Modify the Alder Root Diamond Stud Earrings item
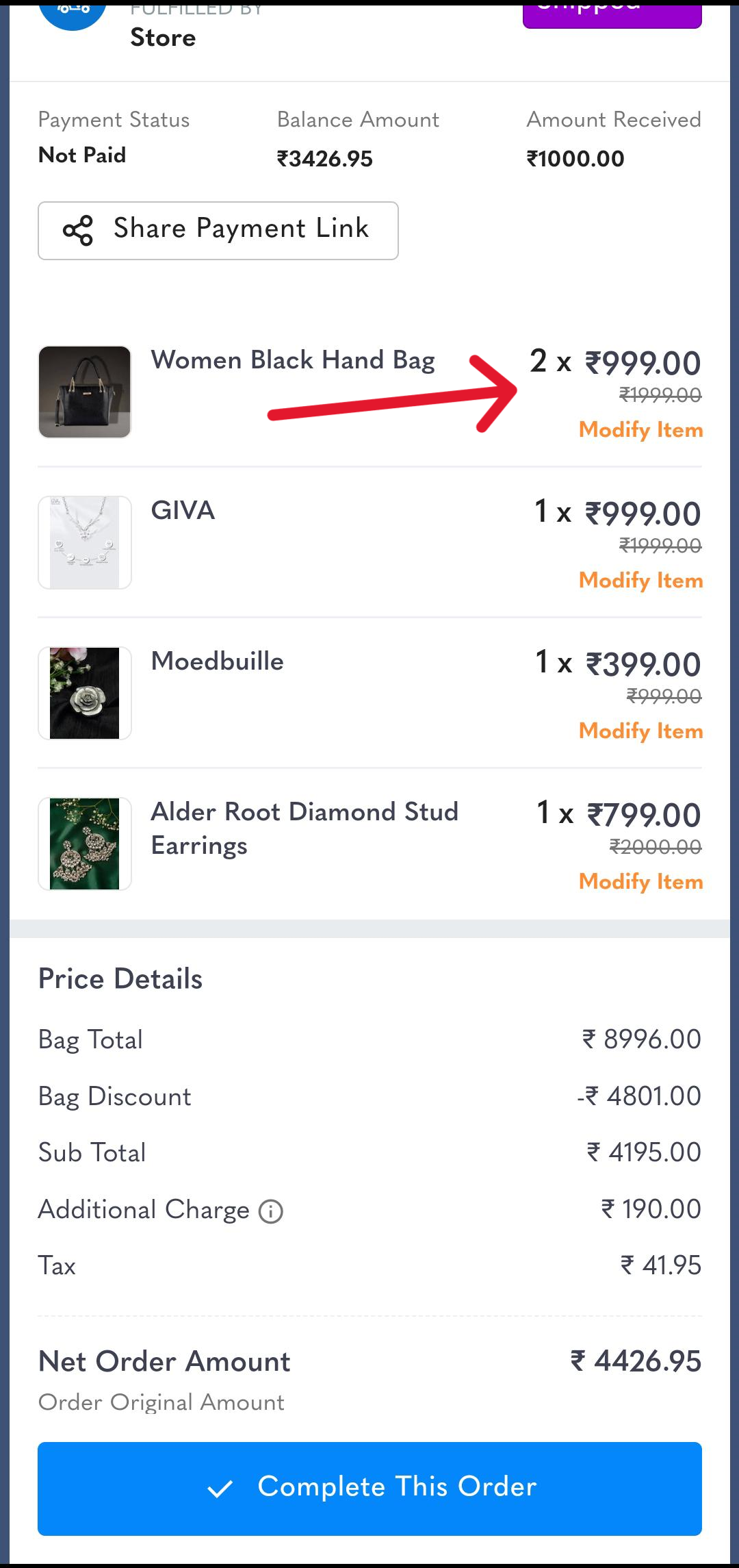Viewport: 739px width, 1568px height. [x=641, y=882]
